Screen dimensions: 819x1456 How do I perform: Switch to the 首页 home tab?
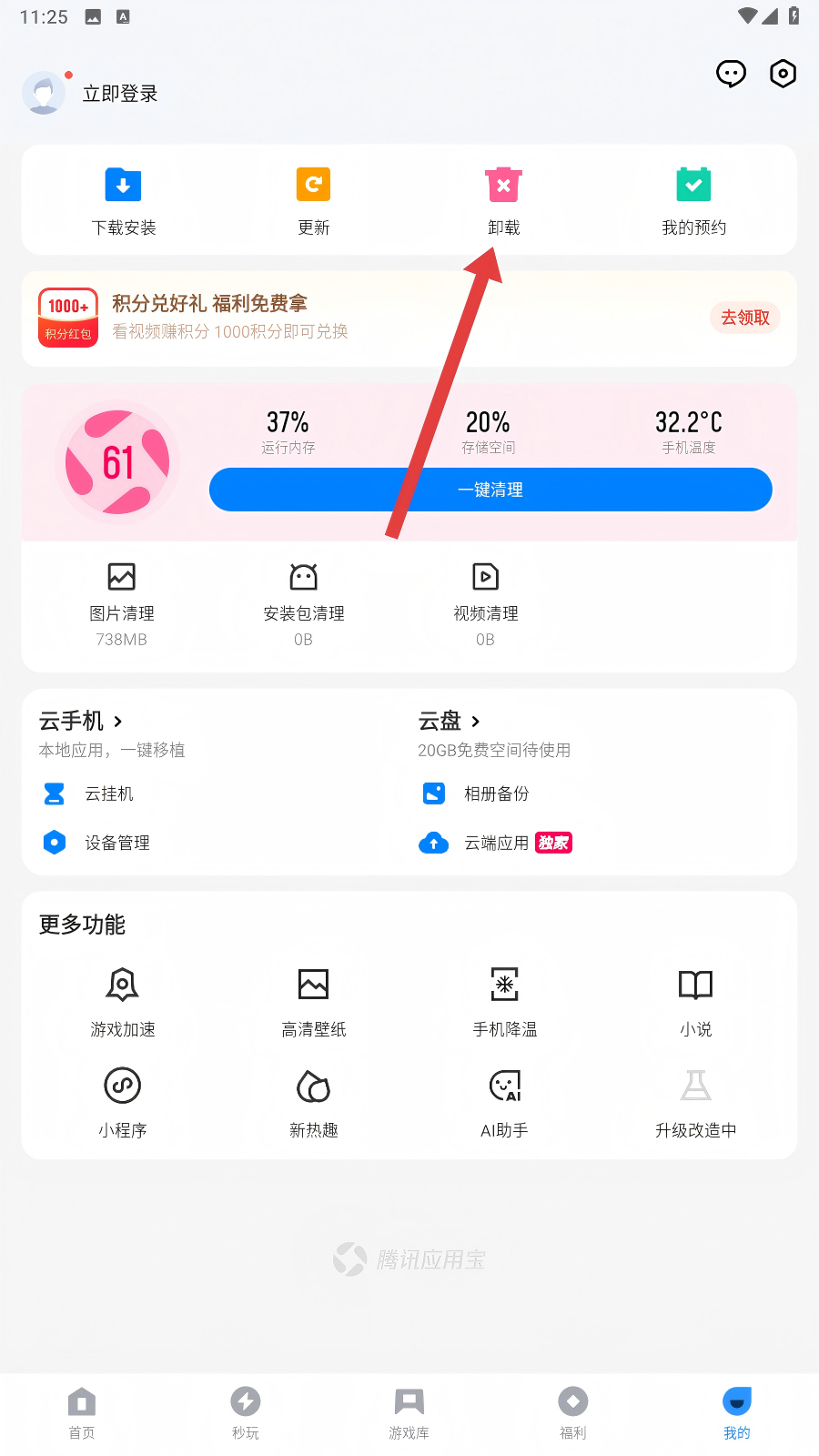pos(82,1413)
